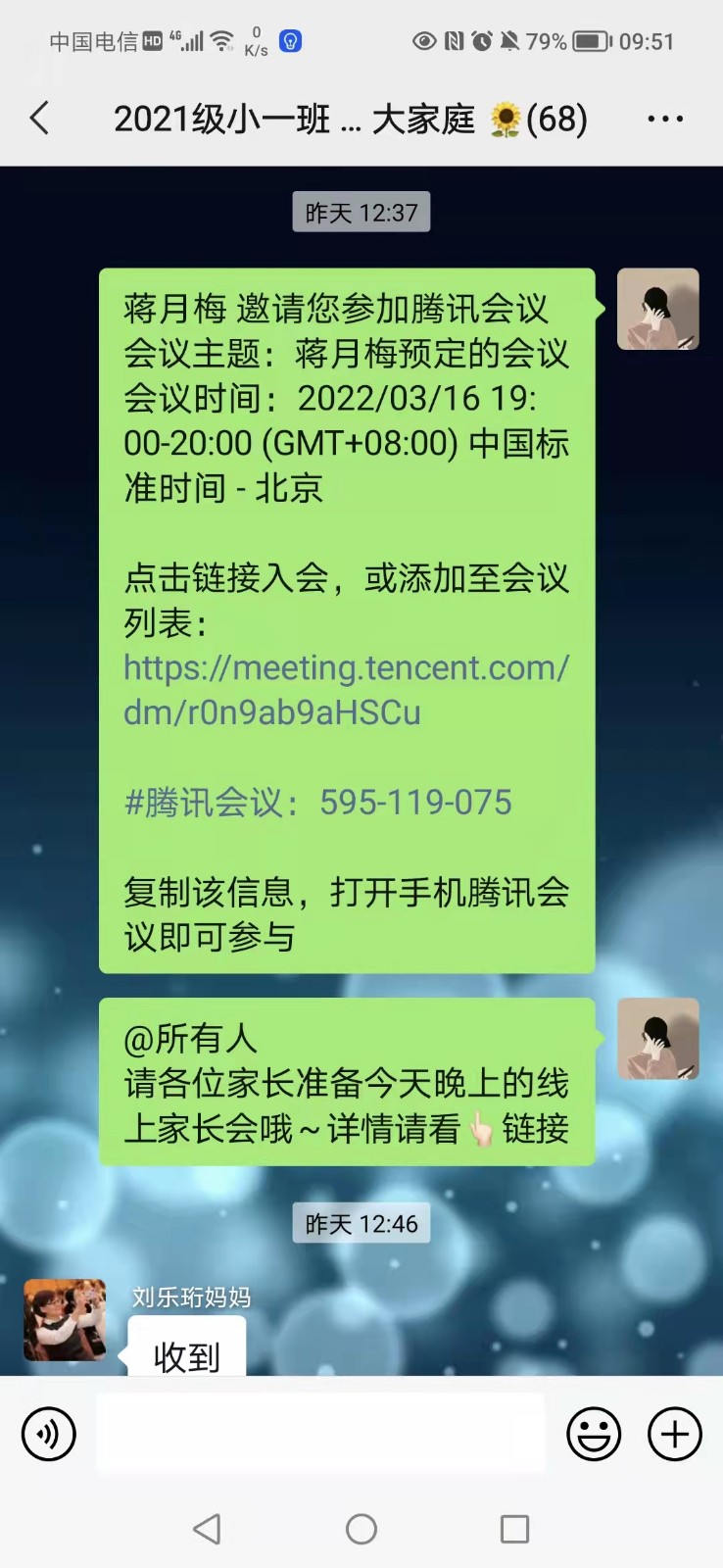This screenshot has width=723, height=1568.
Task: Open the attachment menu with the plus icon
Action: tap(673, 1433)
